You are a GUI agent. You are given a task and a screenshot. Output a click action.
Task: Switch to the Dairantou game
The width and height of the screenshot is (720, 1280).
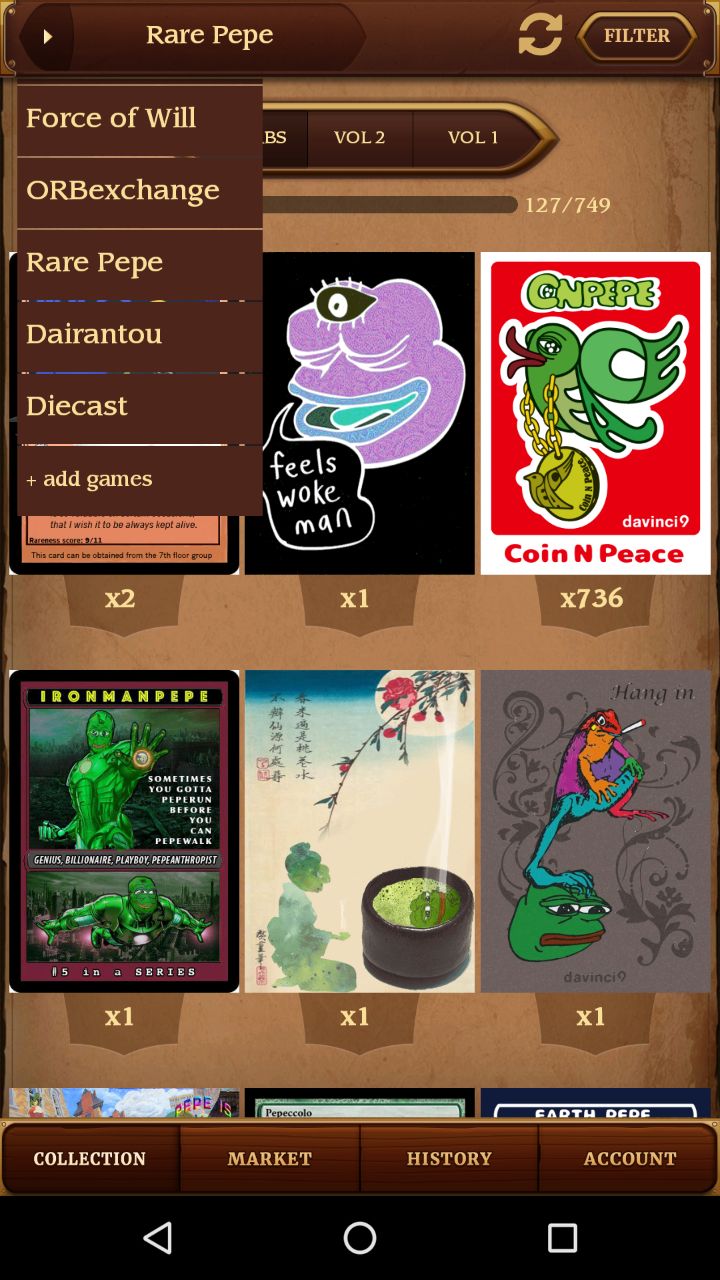(x=140, y=334)
